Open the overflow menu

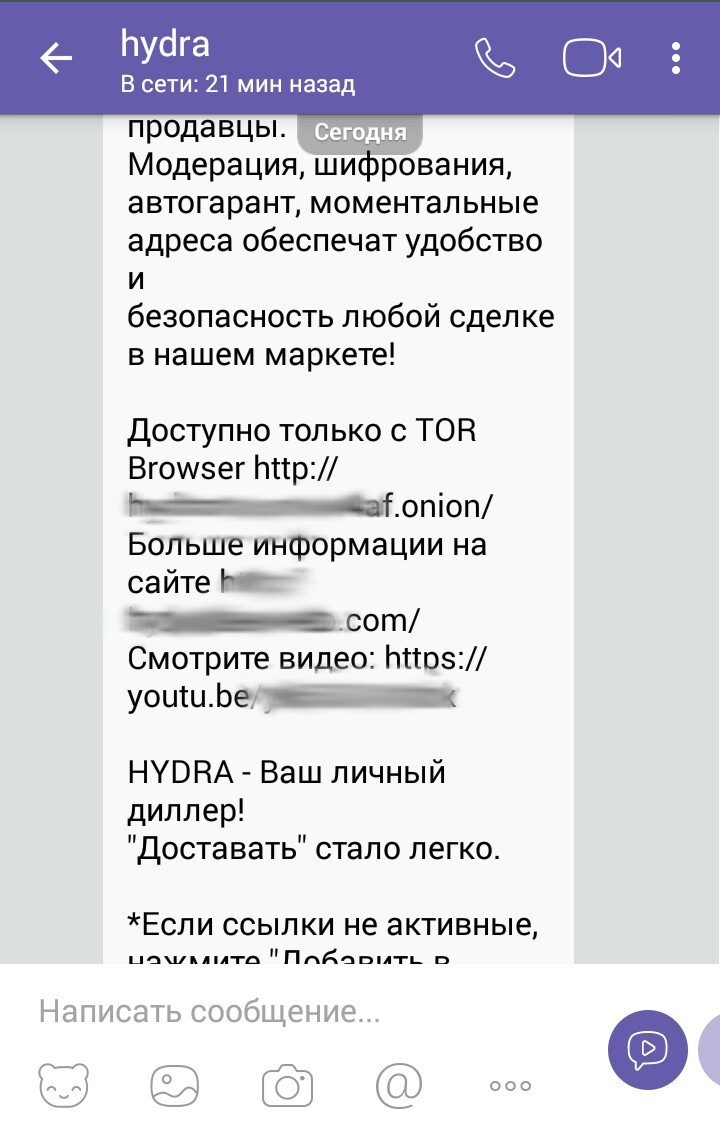(x=677, y=58)
